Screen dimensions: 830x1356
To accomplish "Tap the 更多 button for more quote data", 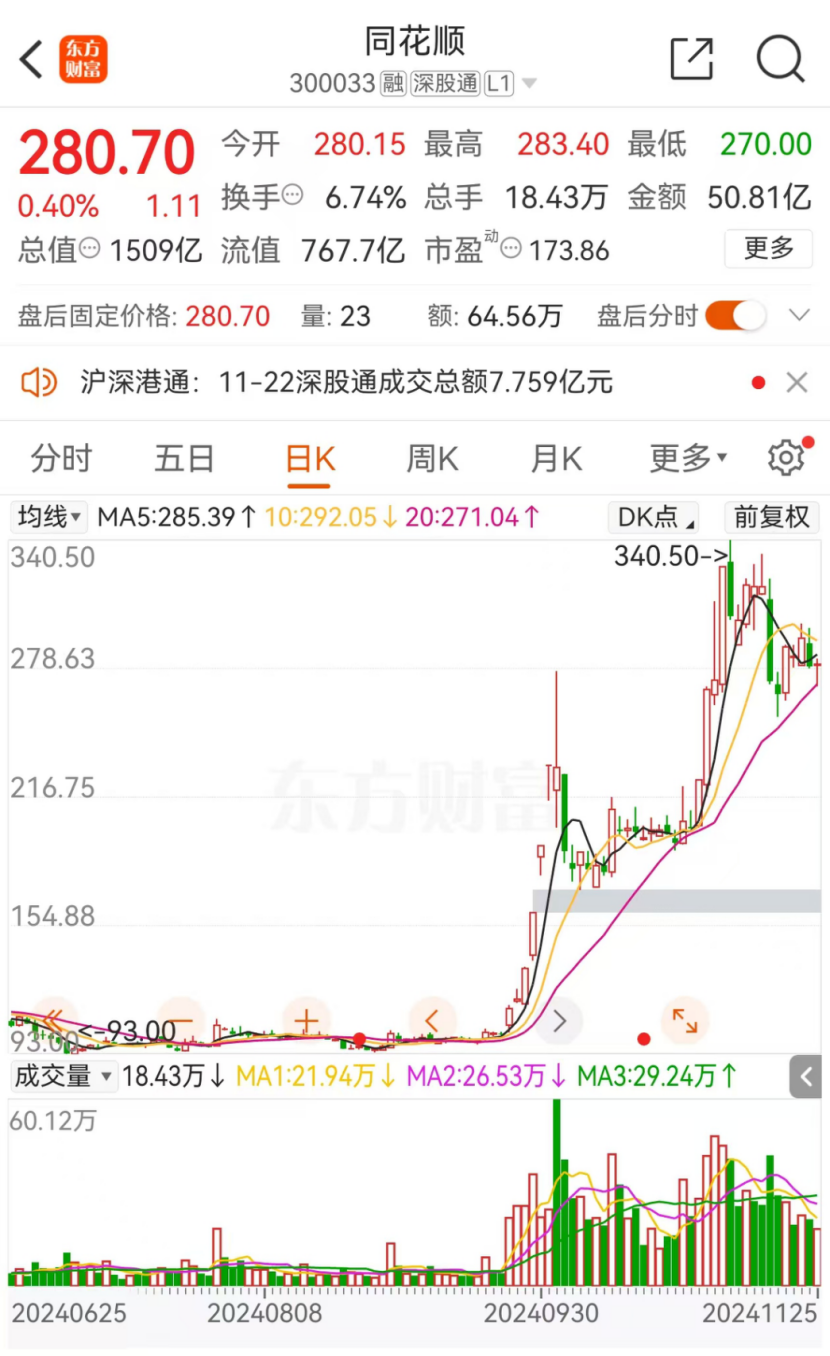I will click(x=769, y=248).
